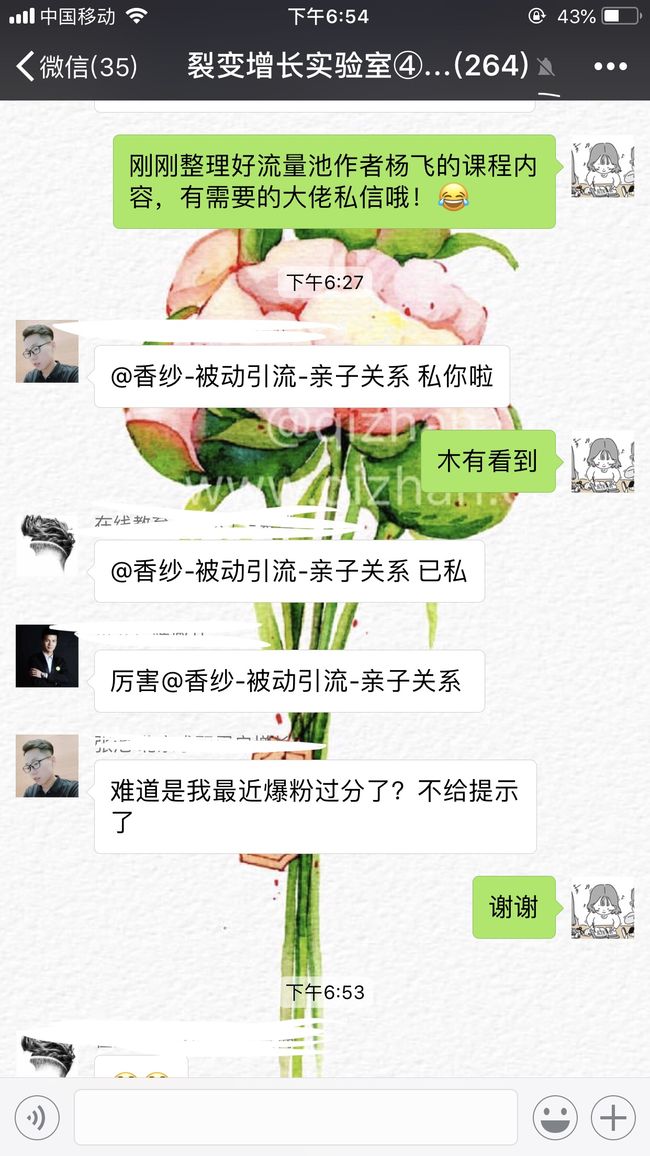Tap the avatar next to 已私 message
The height and width of the screenshot is (1156, 650).
tap(47, 546)
